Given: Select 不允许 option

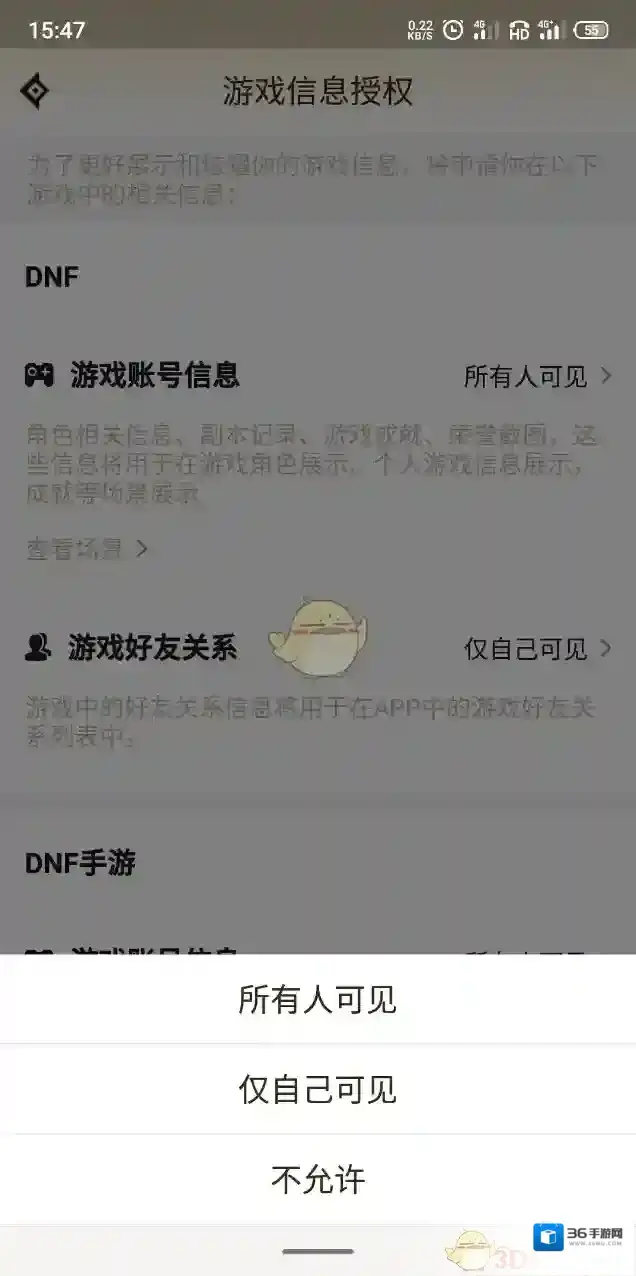Looking at the screenshot, I should 318,1180.
